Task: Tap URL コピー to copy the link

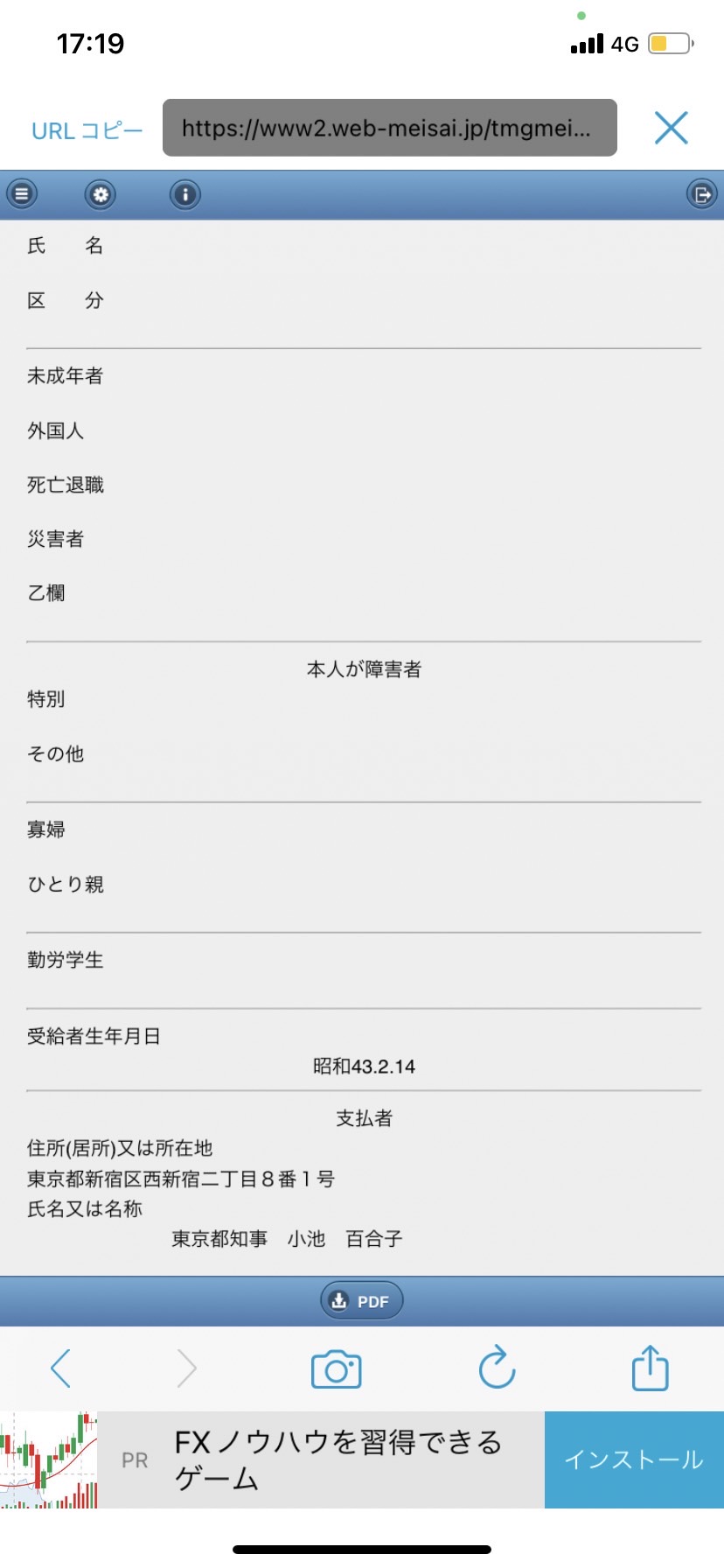Action: (87, 130)
